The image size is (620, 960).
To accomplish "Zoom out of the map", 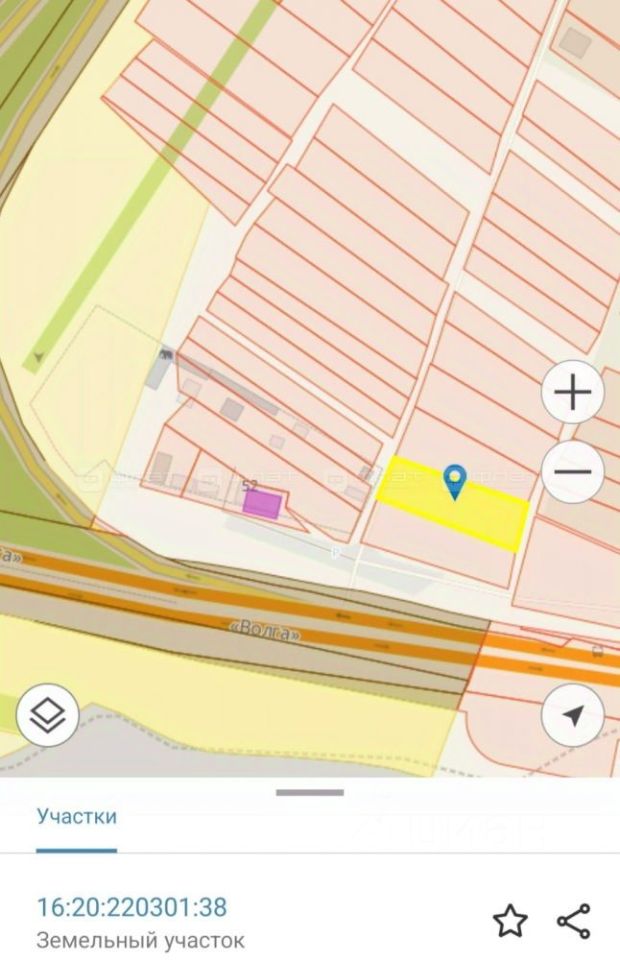I will (572, 471).
